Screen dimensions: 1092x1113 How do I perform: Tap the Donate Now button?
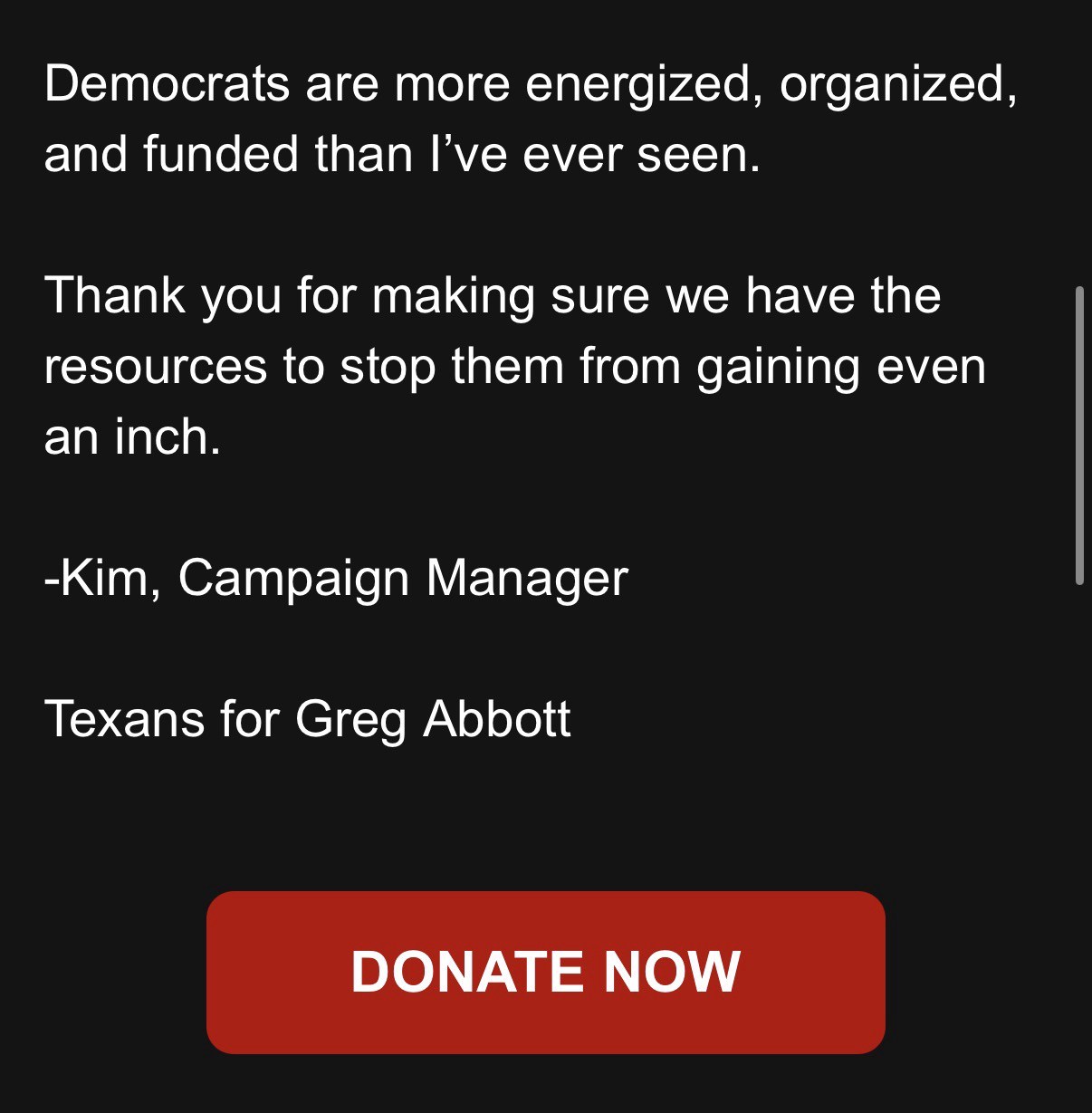point(545,972)
